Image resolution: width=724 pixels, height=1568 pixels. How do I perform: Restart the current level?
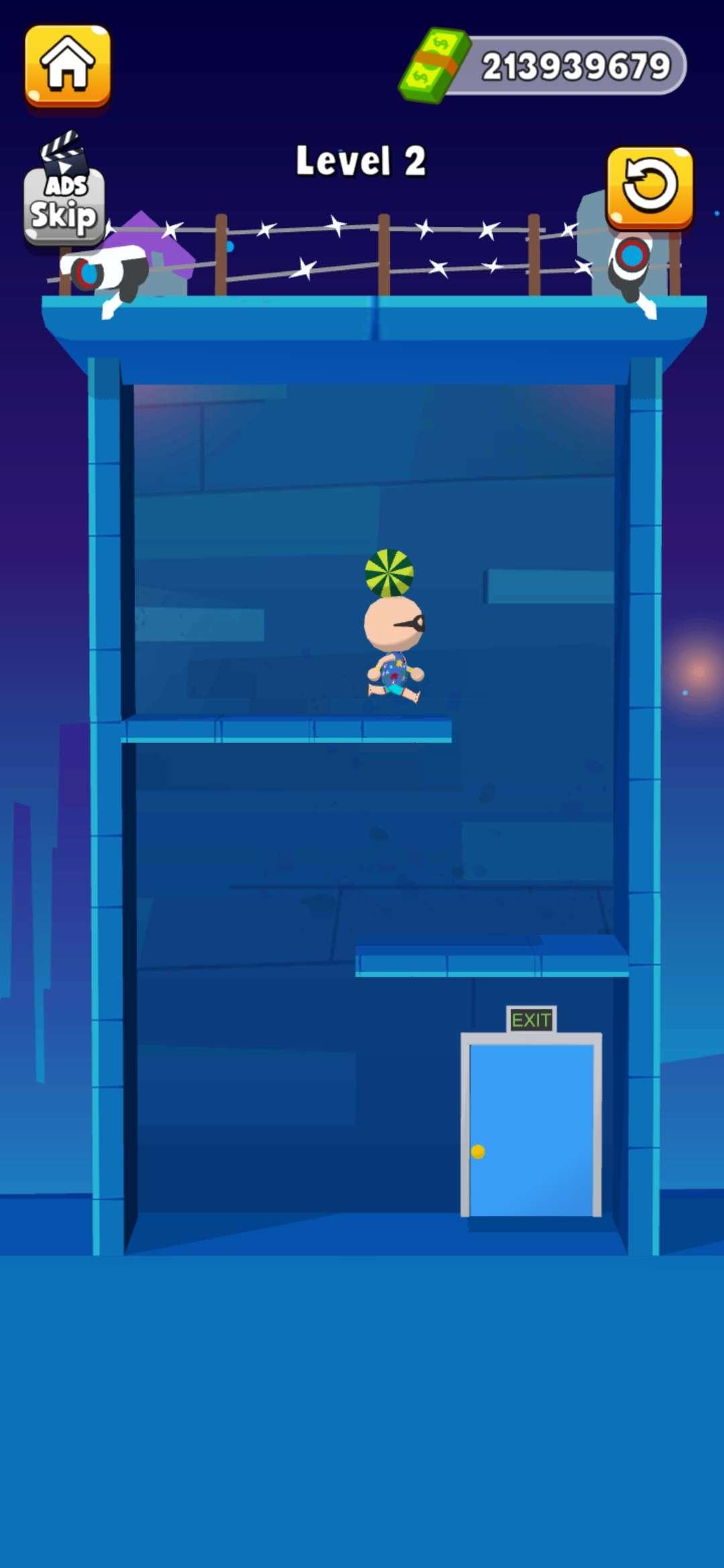pyautogui.click(x=649, y=187)
